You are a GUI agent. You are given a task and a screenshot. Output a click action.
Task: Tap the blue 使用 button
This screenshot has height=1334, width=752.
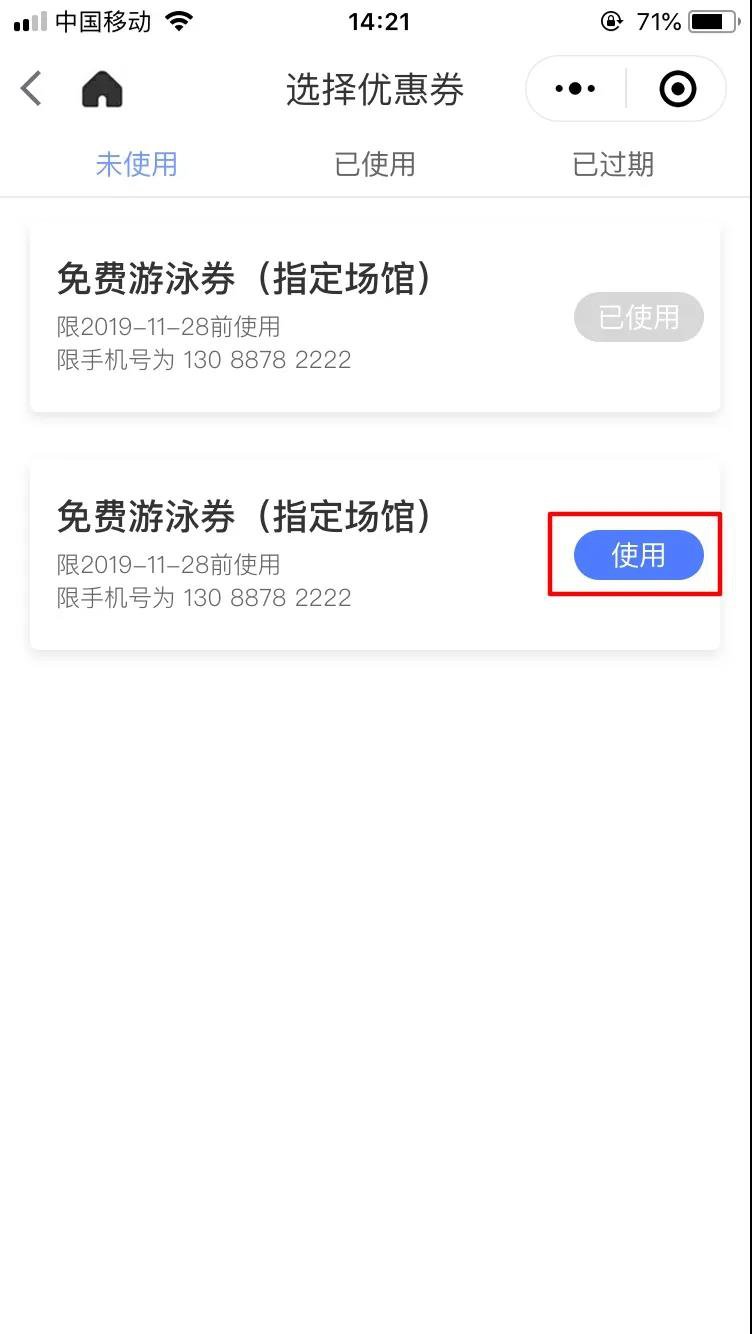tap(638, 555)
